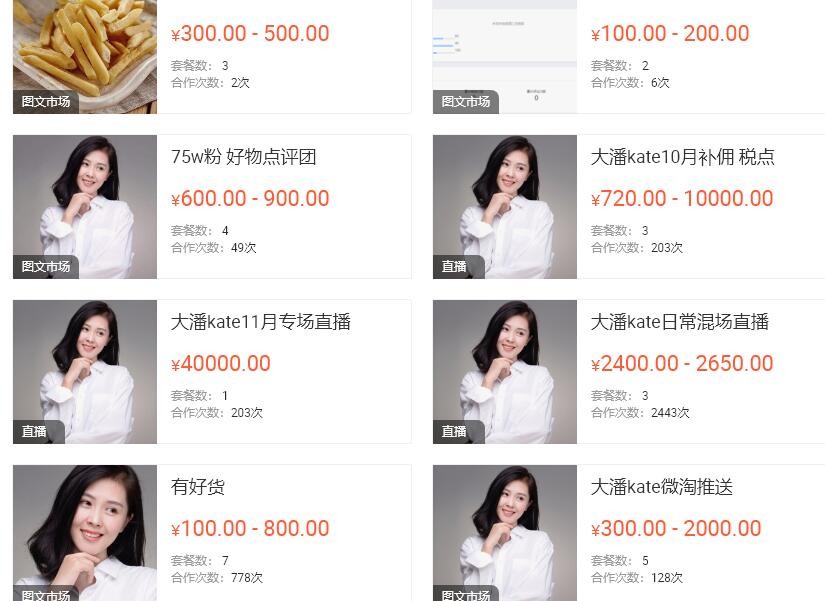View the 大潘kate11月专场直播 listing
The height and width of the screenshot is (601, 825).
click(260, 322)
